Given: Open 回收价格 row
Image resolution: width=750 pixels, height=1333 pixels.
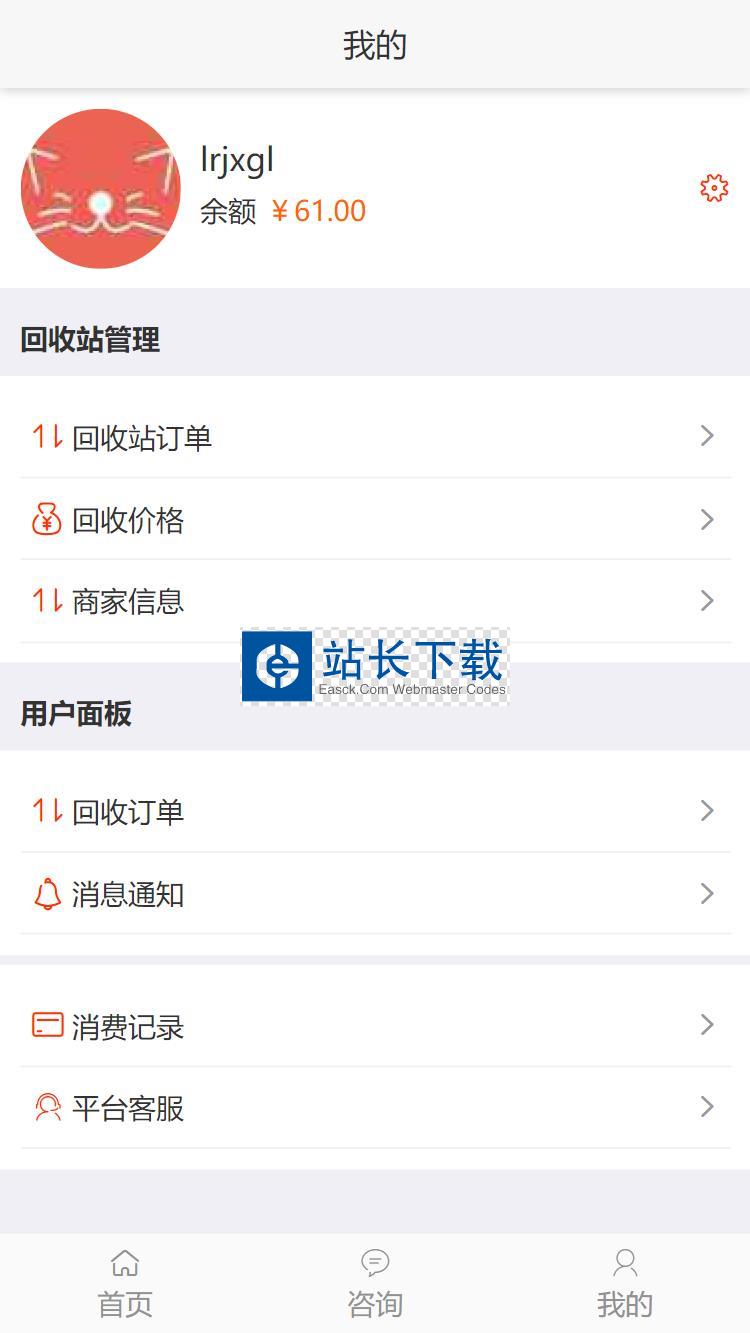Looking at the screenshot, I should (375, 520).
